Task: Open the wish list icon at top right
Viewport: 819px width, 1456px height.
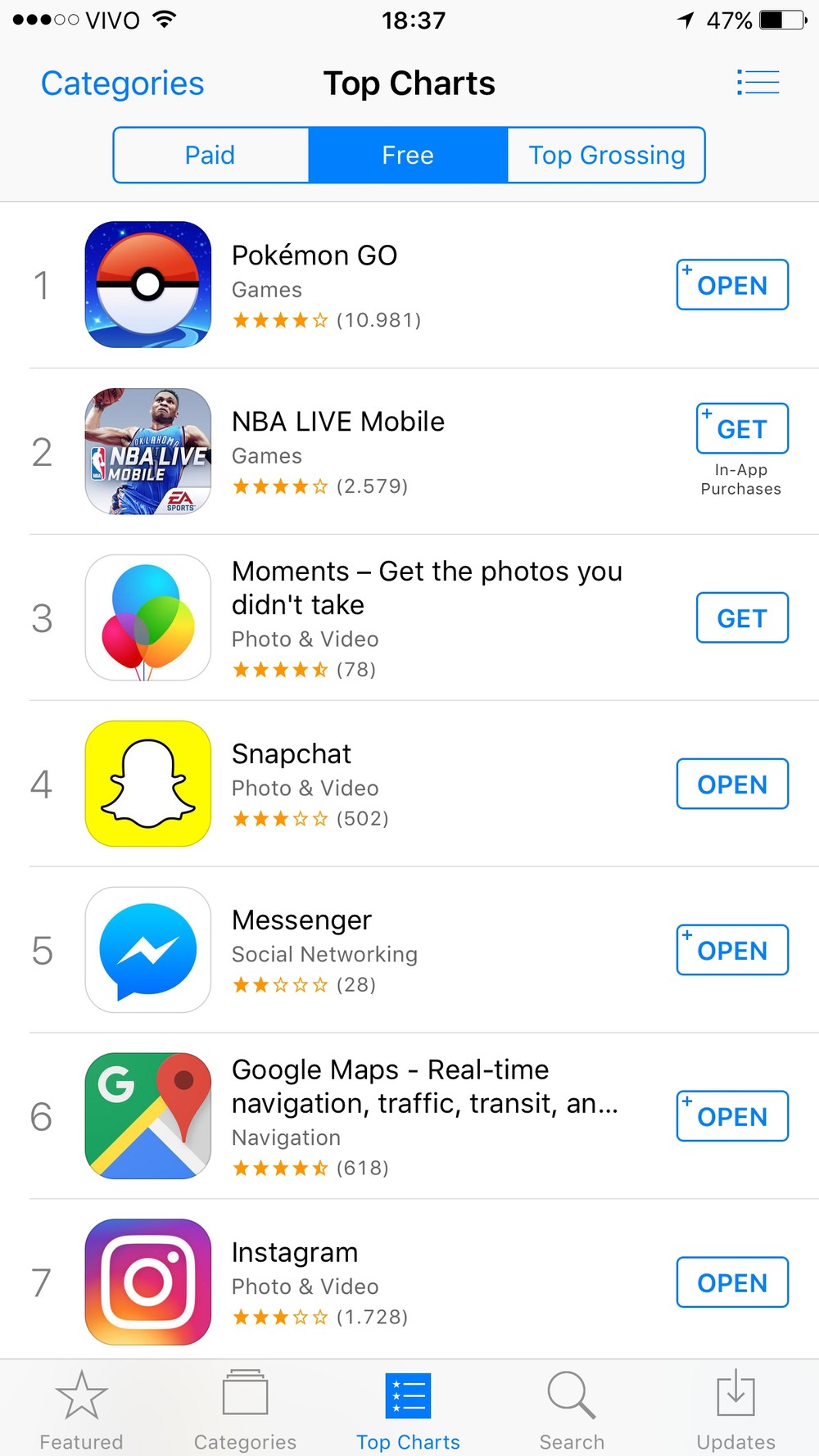Action: click(758, 82)
